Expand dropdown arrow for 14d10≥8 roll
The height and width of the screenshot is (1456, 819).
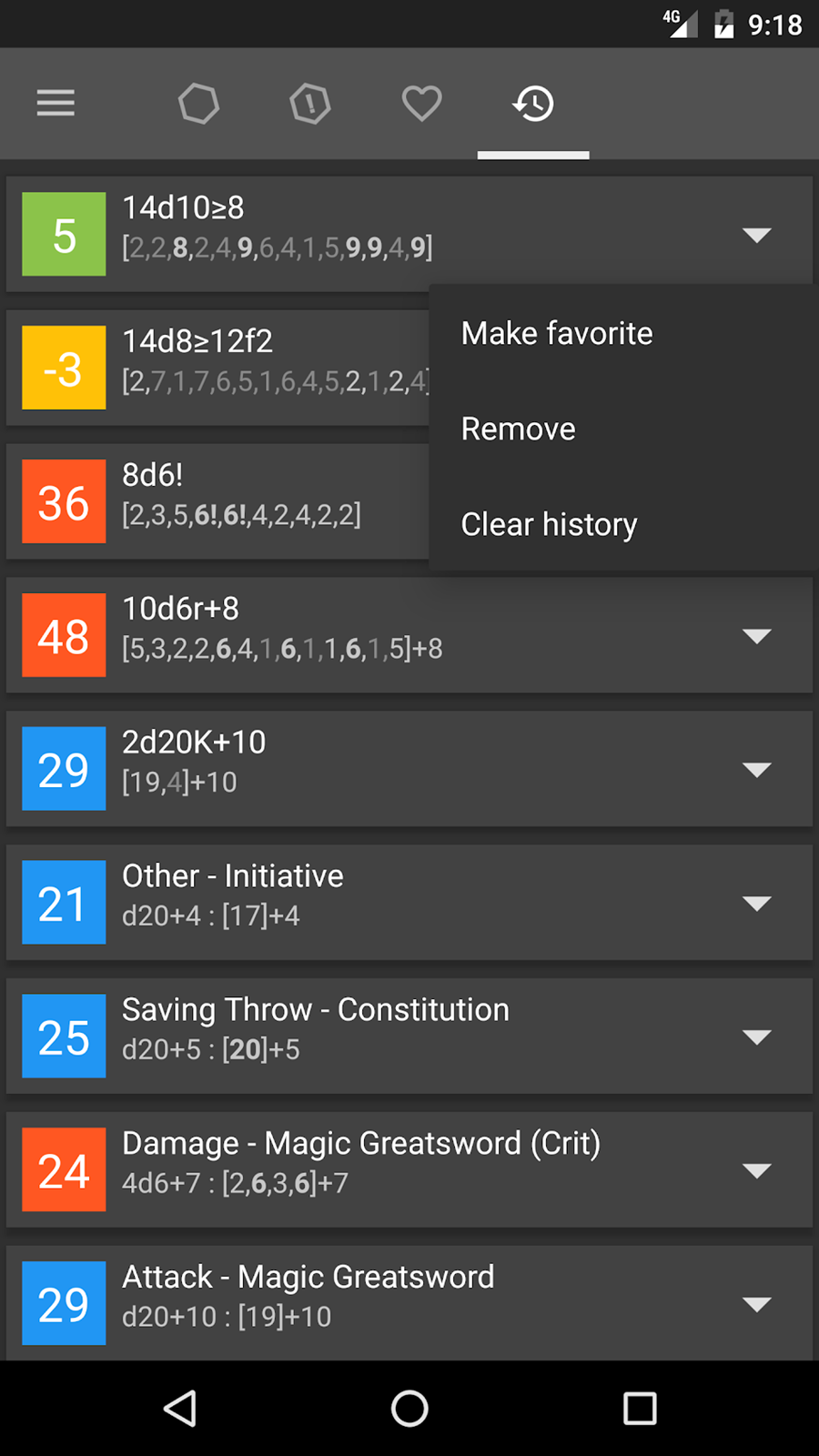point(757,235)
